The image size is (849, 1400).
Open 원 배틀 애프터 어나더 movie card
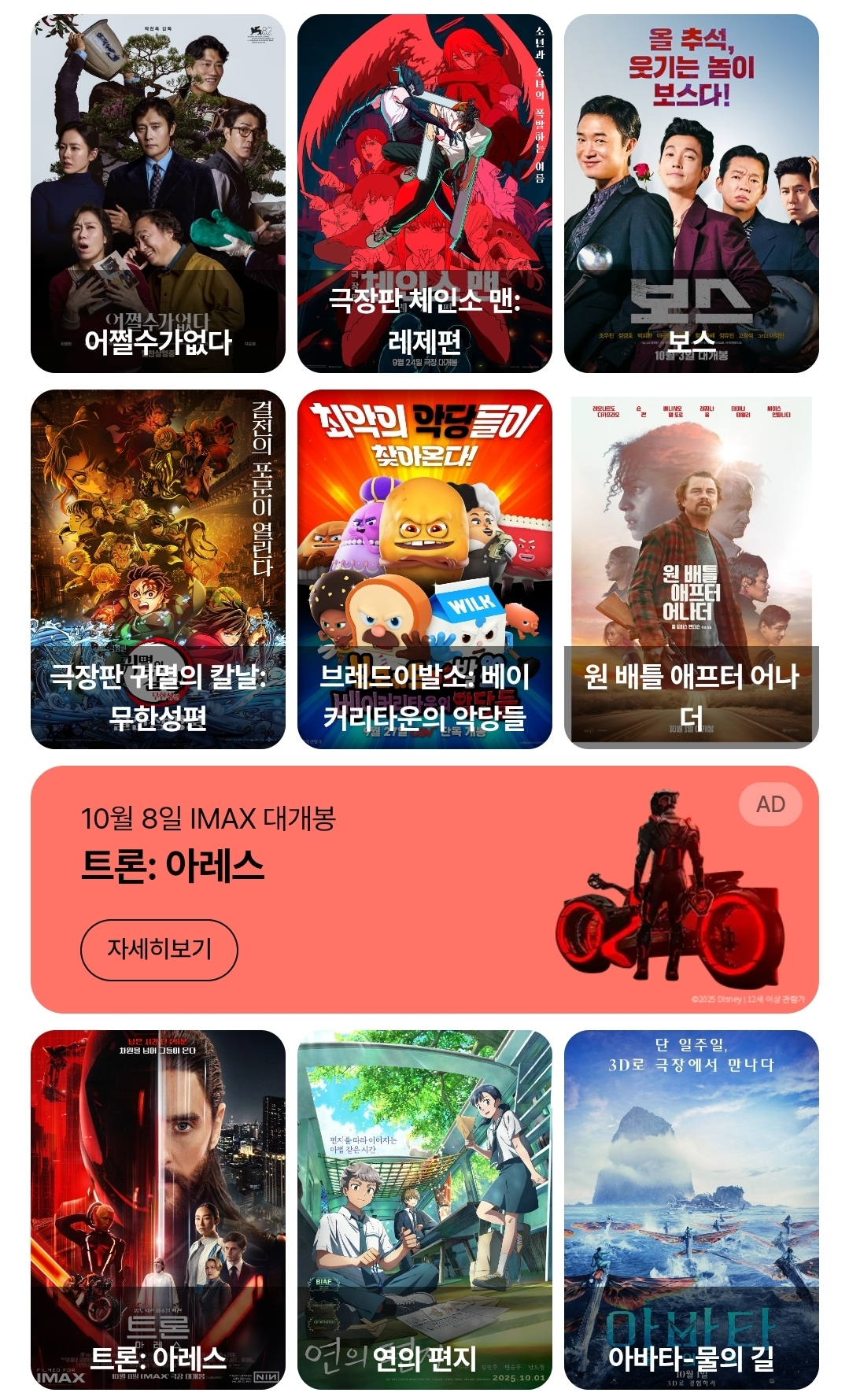click(691, 568)
